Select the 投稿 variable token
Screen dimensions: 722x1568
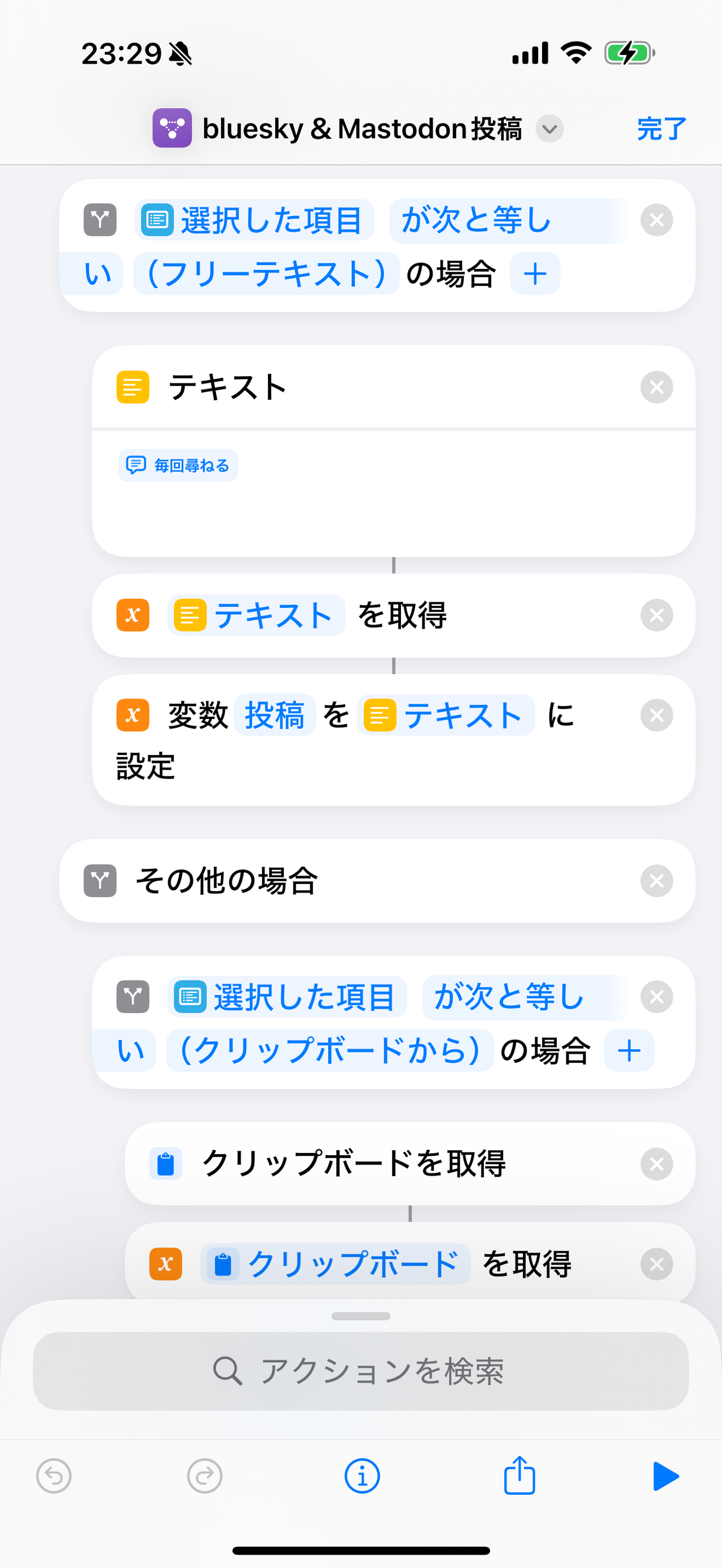(x=275, y=715)
